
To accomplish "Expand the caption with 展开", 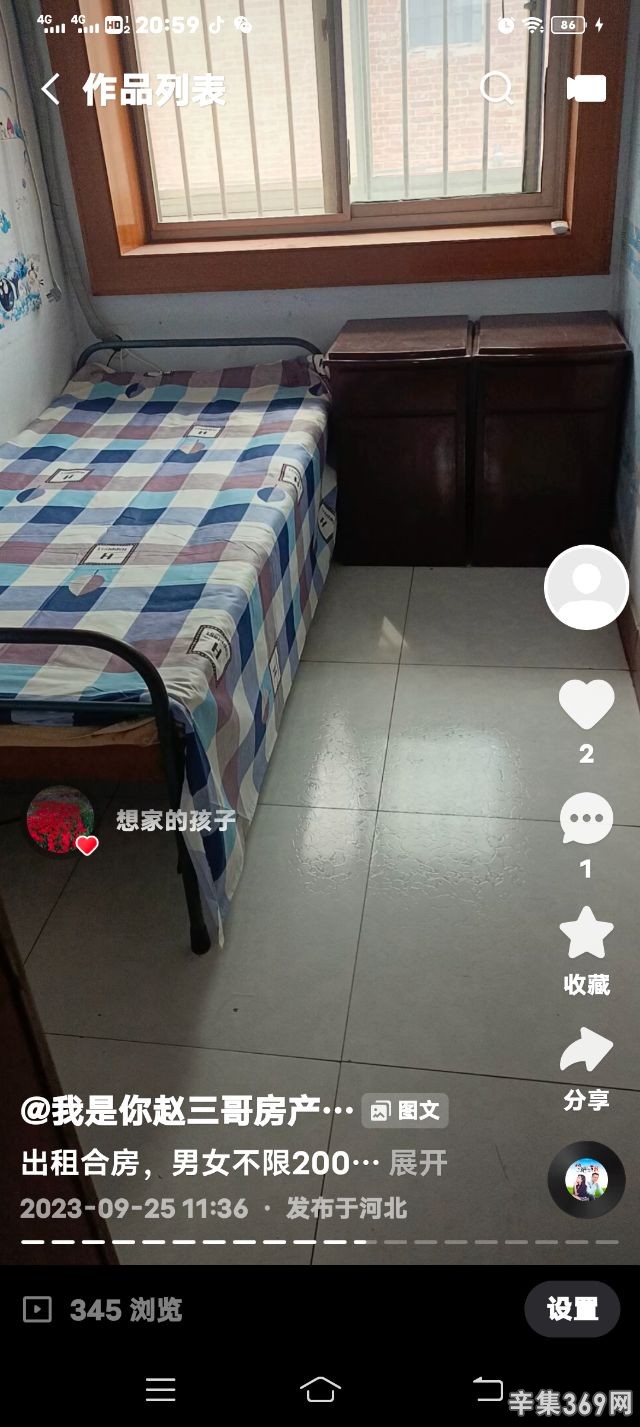I will tap(418, 1163).
